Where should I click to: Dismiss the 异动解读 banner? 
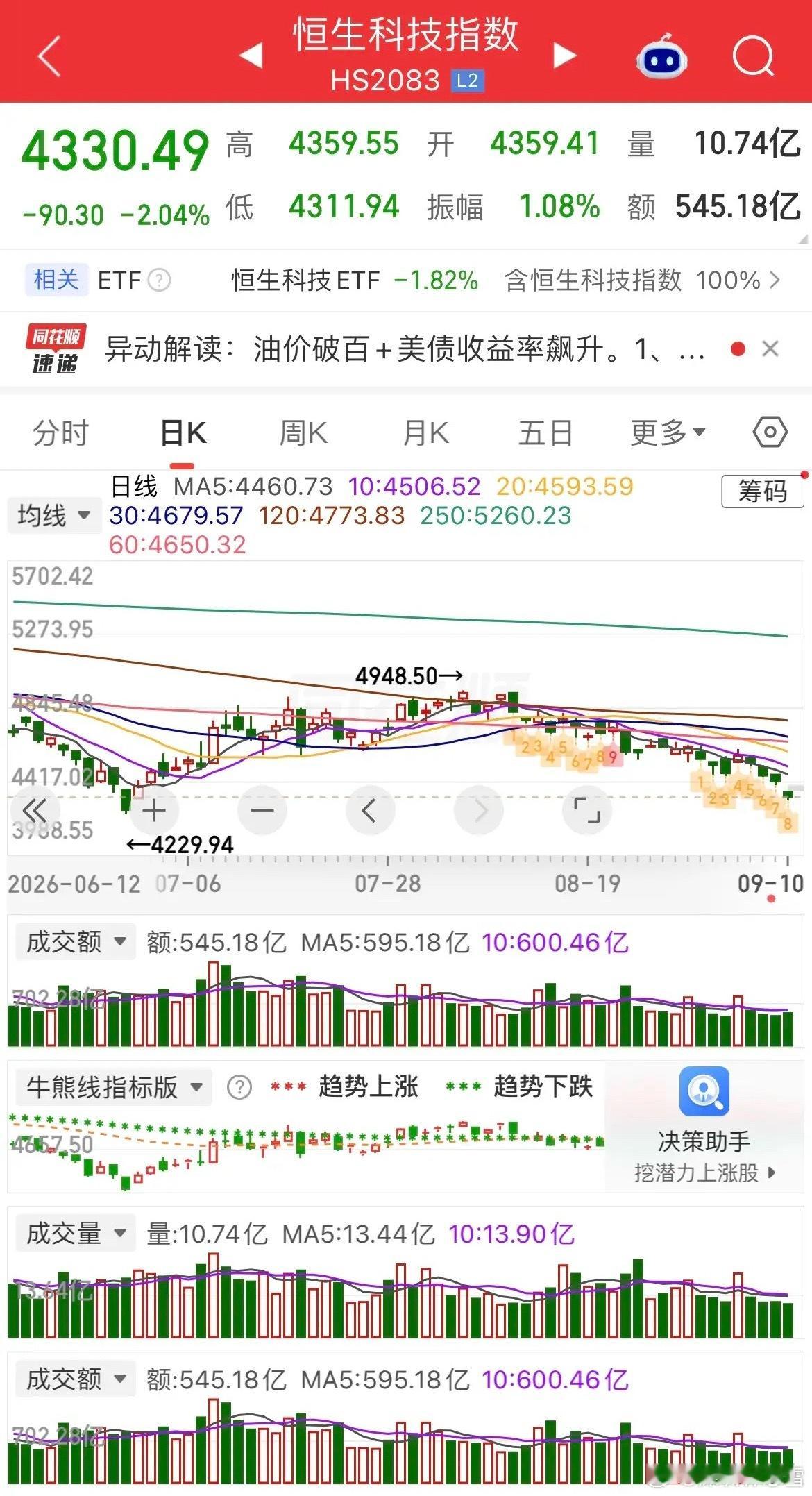(770, 348)
